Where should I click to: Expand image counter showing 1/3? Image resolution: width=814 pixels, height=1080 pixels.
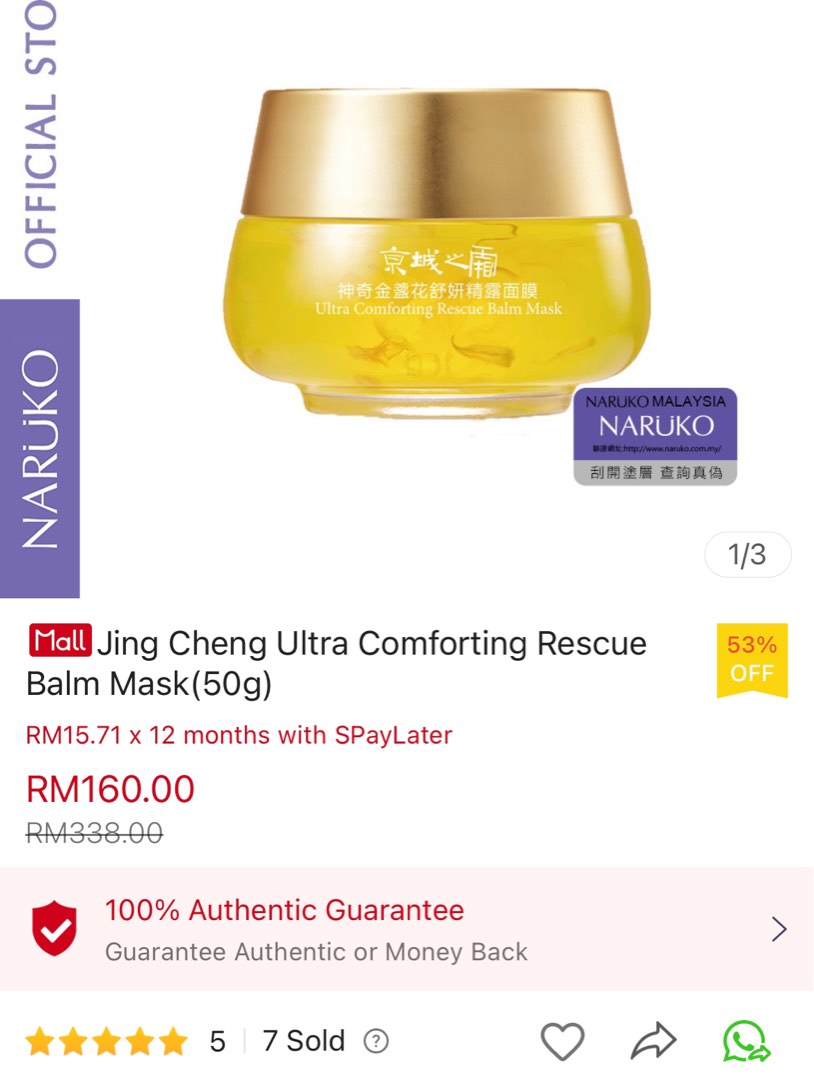pyautogui.click(x=747, y=555)
